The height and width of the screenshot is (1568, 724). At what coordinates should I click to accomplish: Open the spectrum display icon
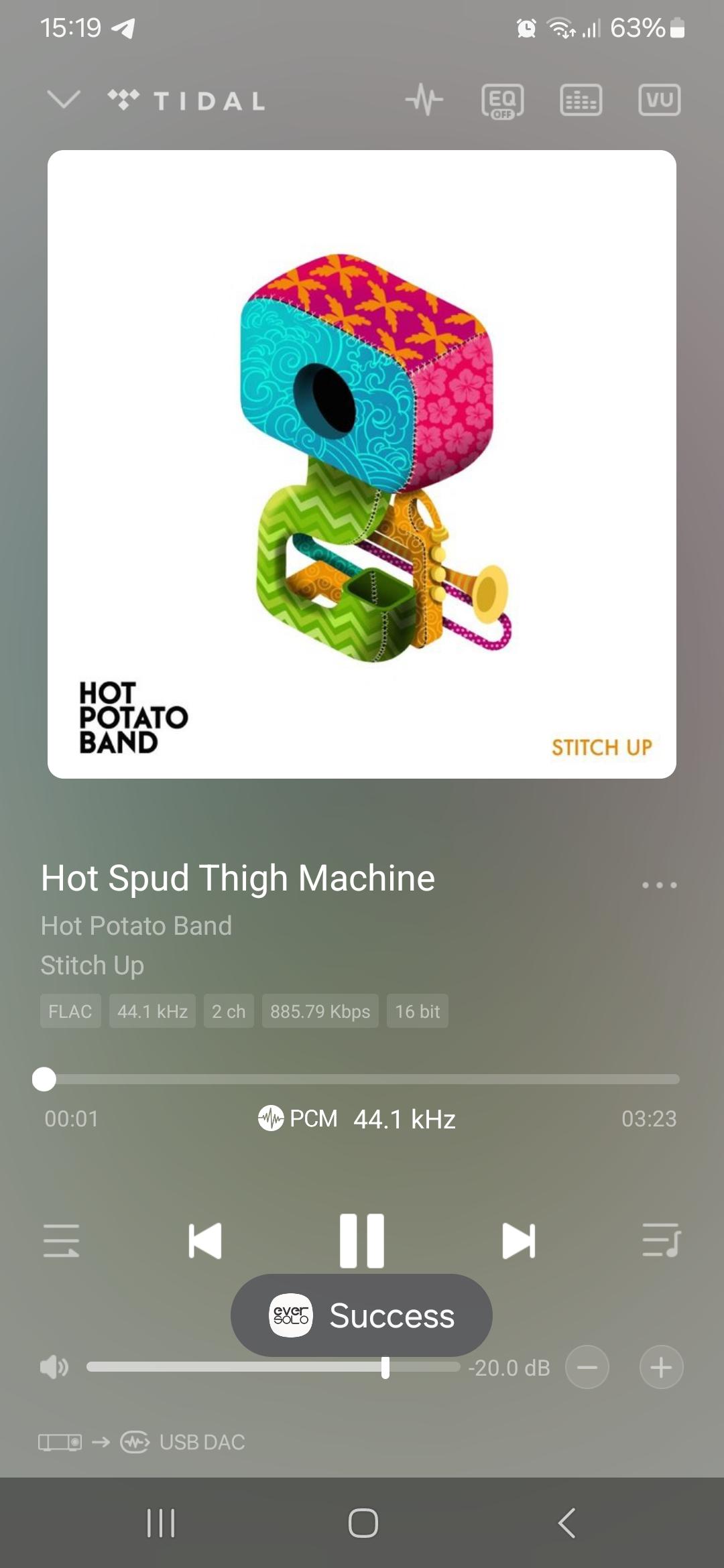point(581,101)
